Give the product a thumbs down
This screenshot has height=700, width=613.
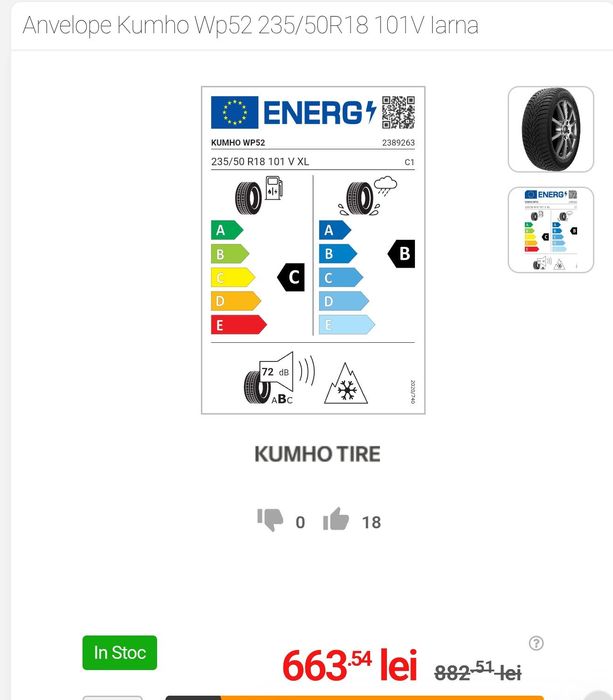[270, 520]
